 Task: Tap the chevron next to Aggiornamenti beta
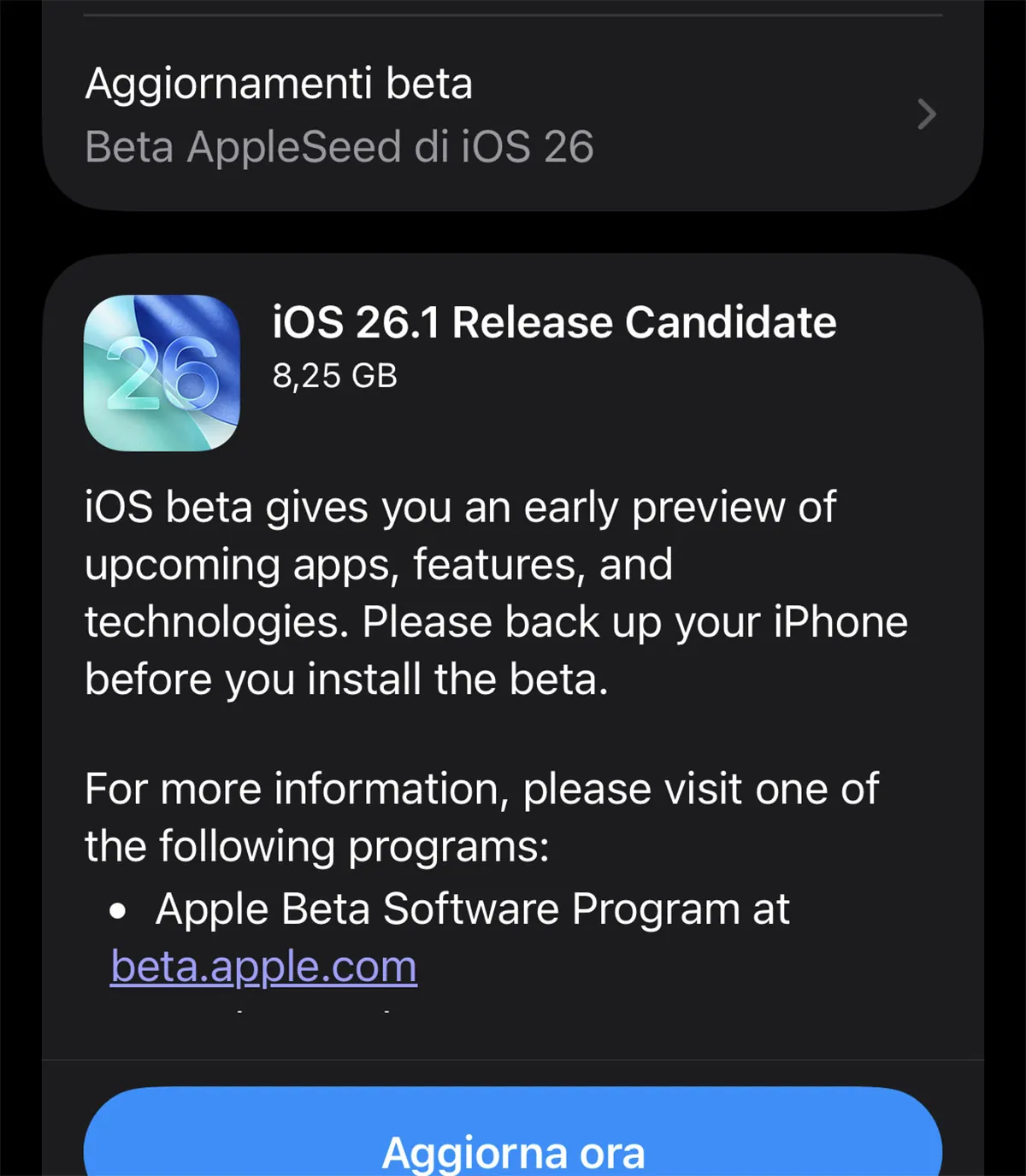click(926, 115)
